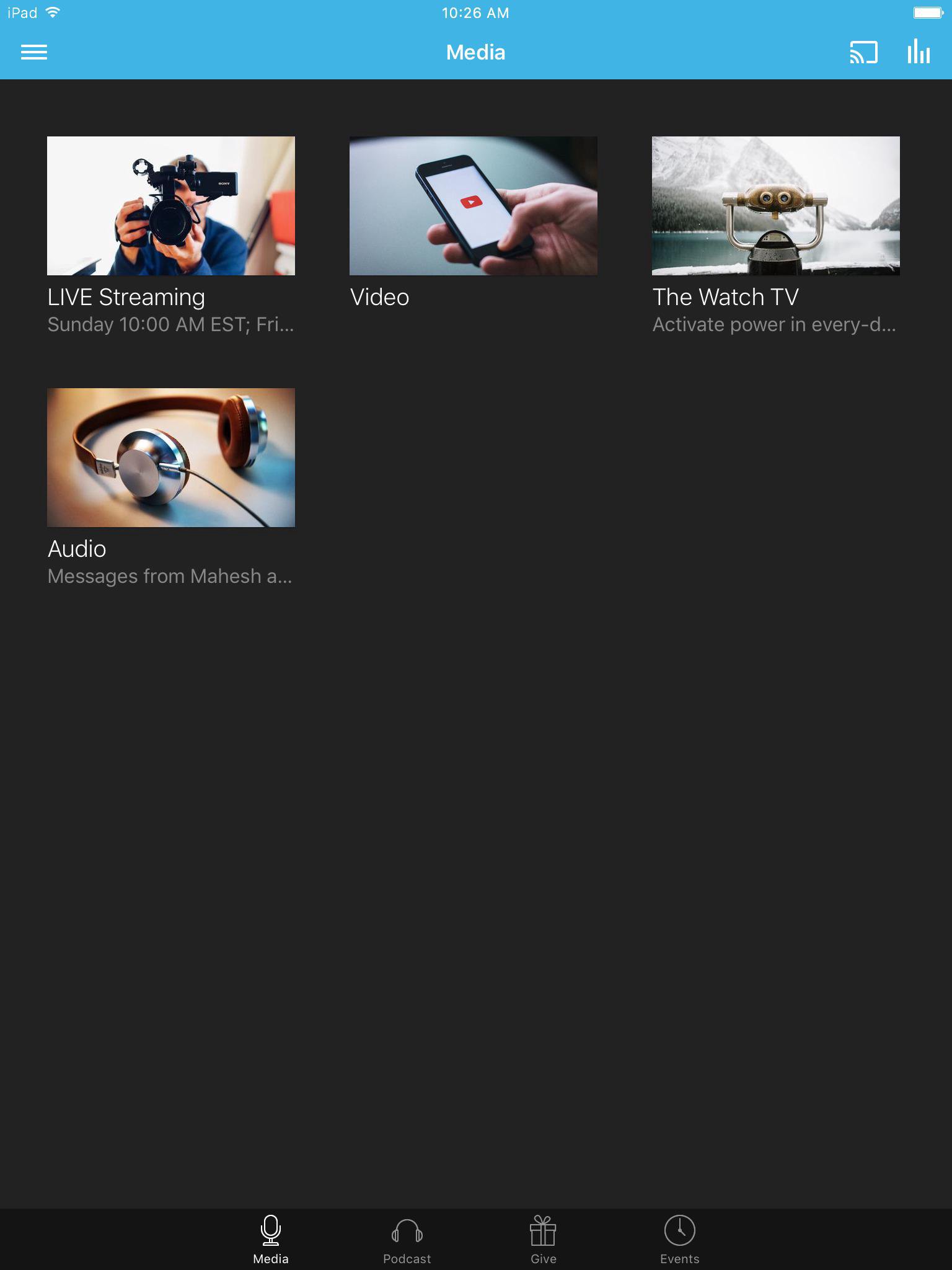
Task: Switch to the Give tab
Action: pyautogui.click(x=543, y=1239)
